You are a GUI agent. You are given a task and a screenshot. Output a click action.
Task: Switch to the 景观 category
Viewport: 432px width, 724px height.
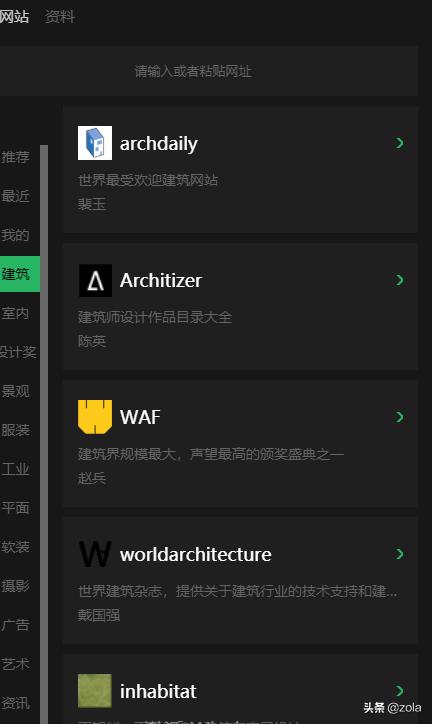pyautogui.click(x=15, y=391)
